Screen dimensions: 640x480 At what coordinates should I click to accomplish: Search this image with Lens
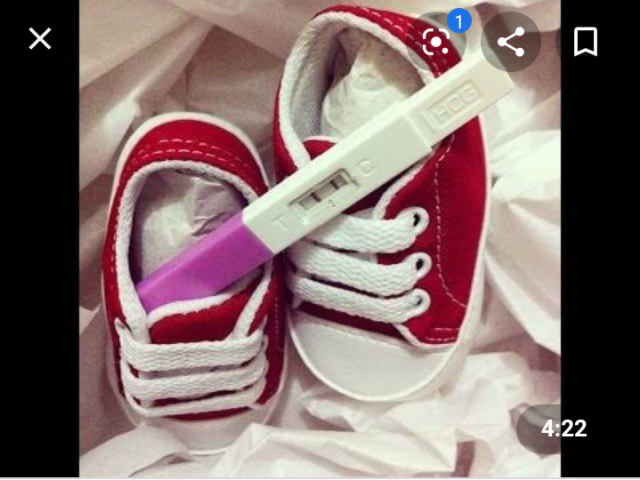click(x=435, y=41)
